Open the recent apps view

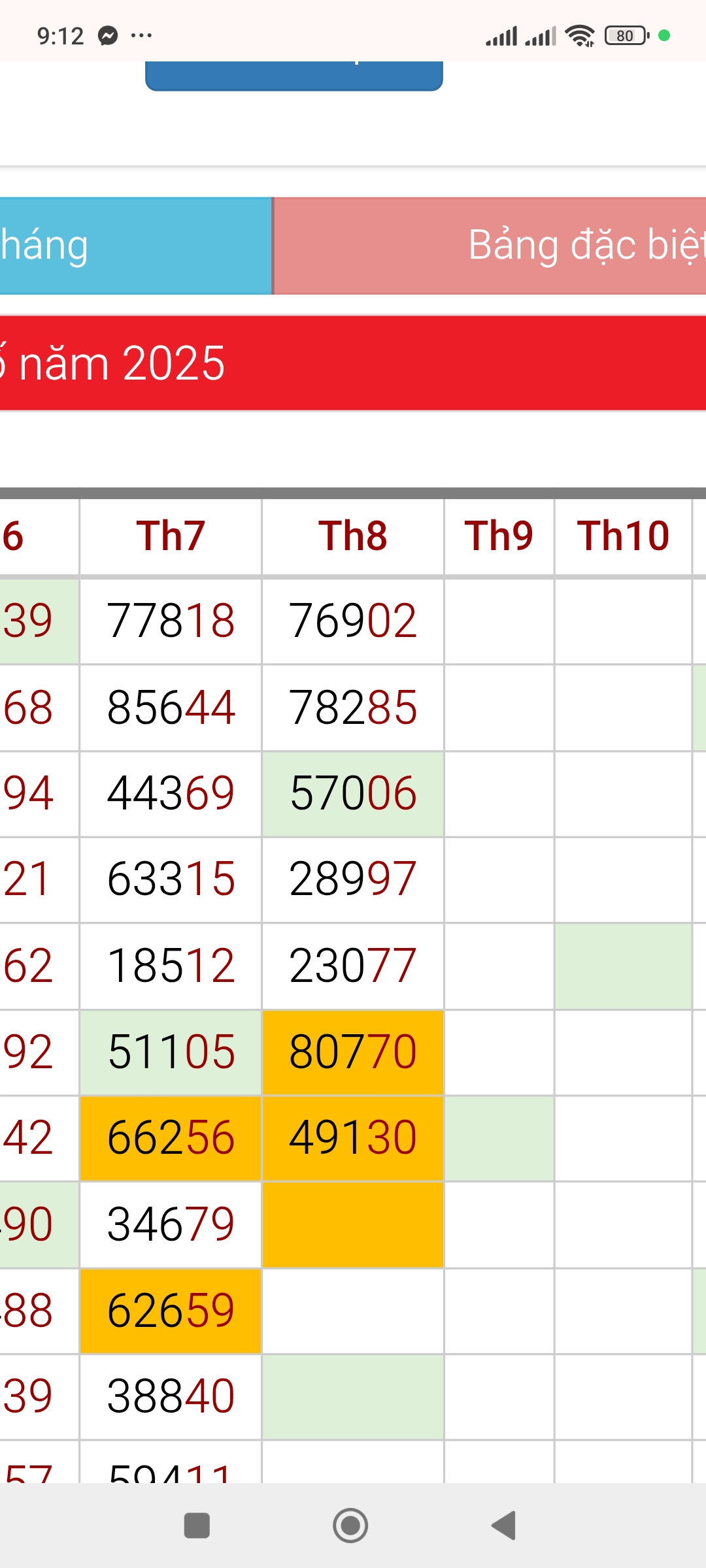pos(197,1526)
